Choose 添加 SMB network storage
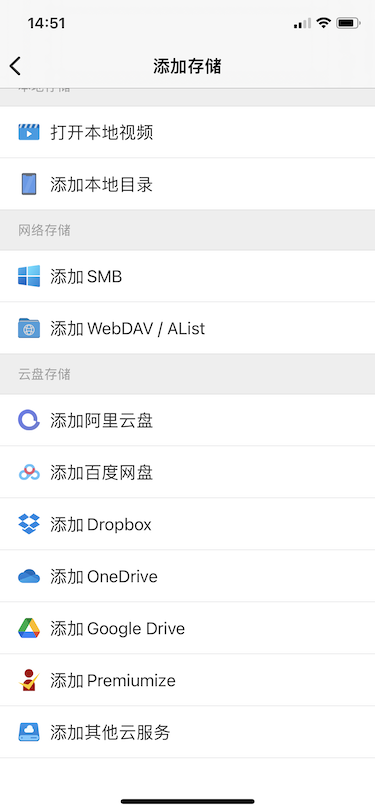Screen dimensions: 375x812 pos(188,277)
